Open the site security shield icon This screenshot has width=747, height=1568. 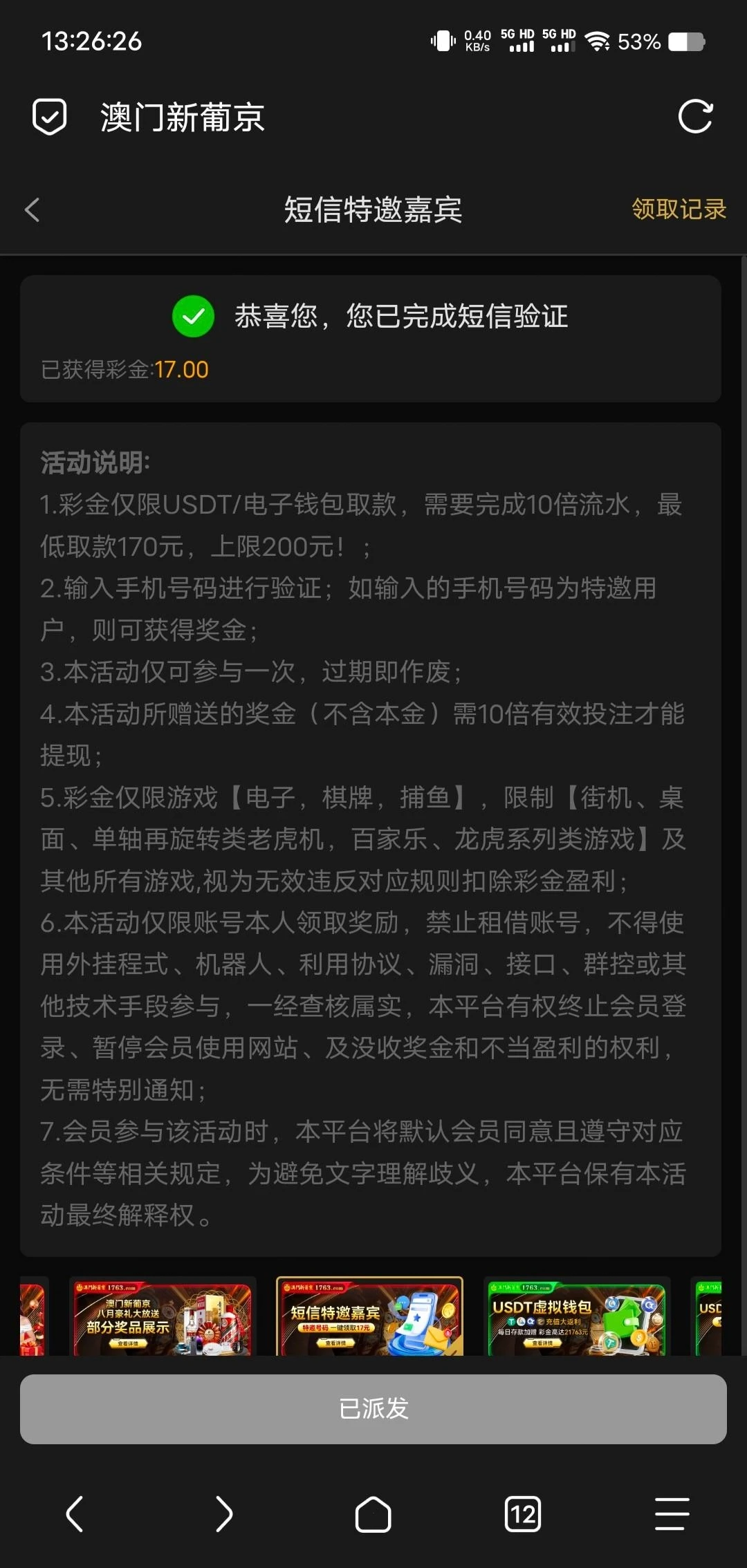click(x=50, y=116)
